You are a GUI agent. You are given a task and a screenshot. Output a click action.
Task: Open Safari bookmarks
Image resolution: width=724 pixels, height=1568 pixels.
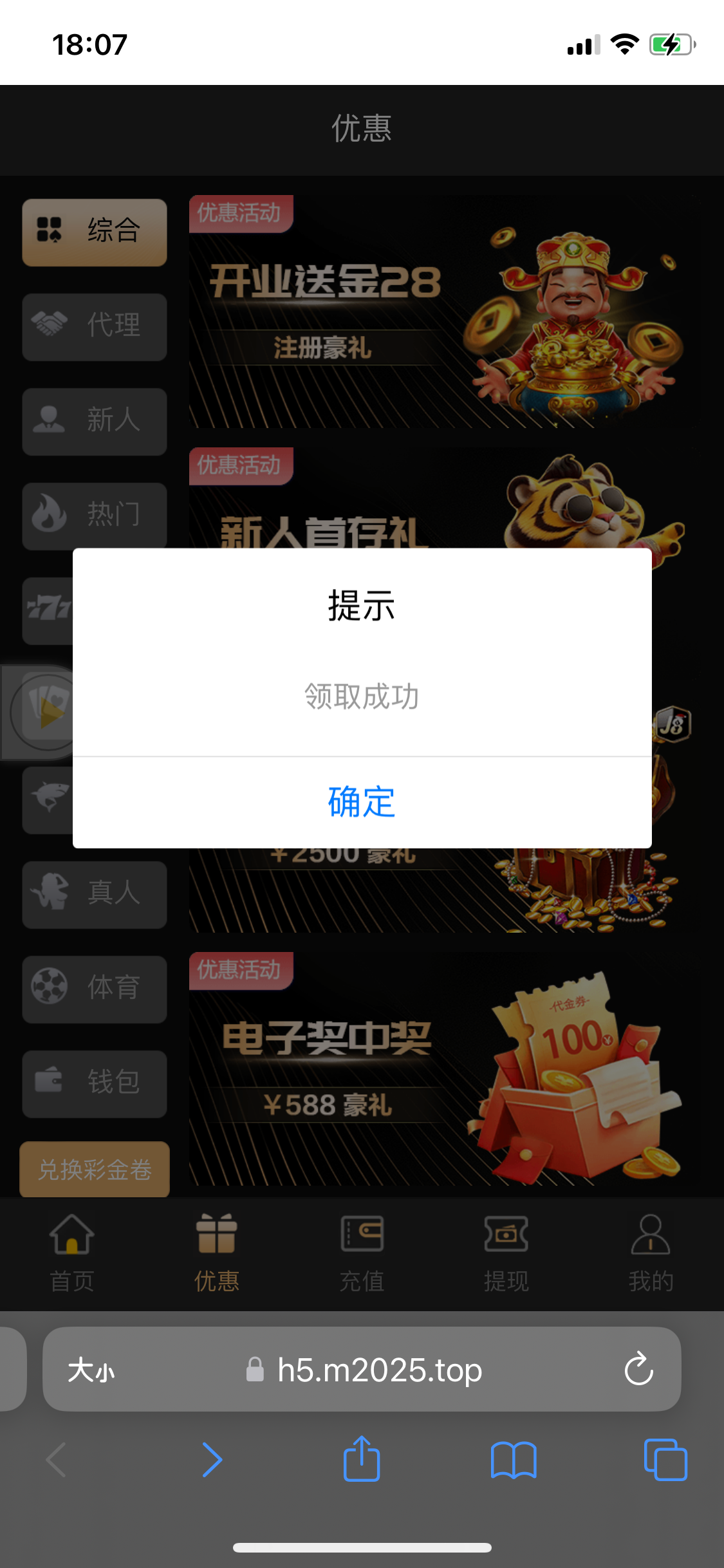tap(513, 1459)
